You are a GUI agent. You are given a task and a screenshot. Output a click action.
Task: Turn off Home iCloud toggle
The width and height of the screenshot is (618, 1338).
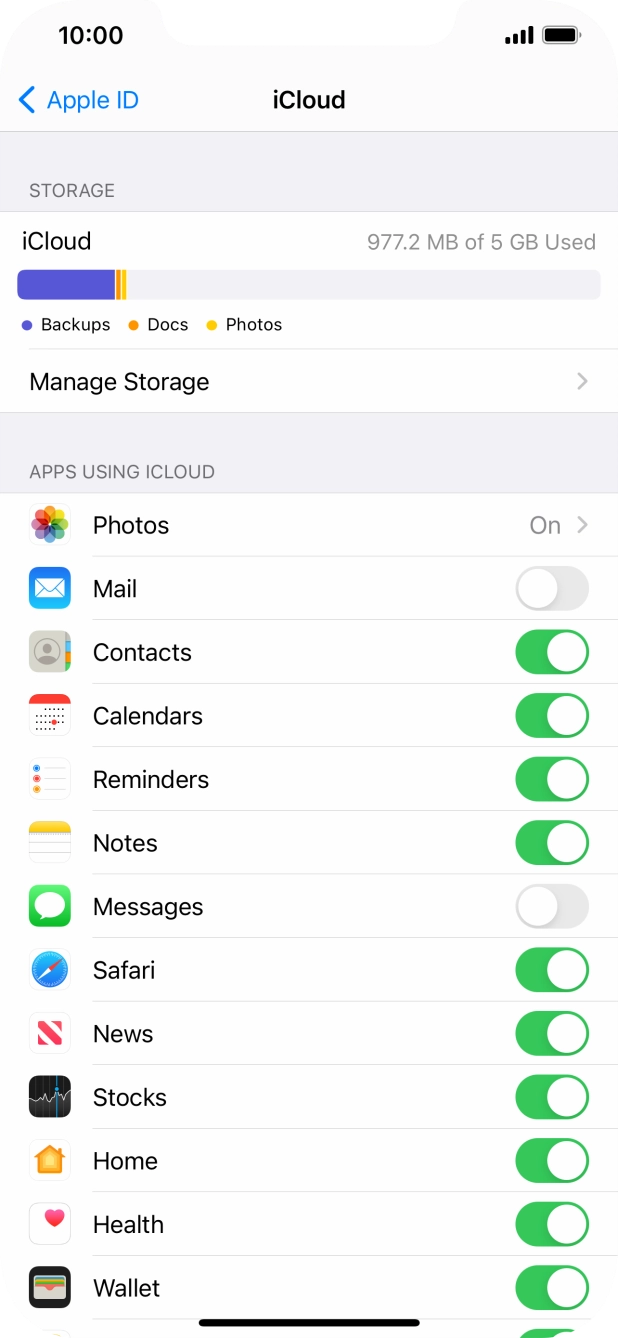point(552,1161)
